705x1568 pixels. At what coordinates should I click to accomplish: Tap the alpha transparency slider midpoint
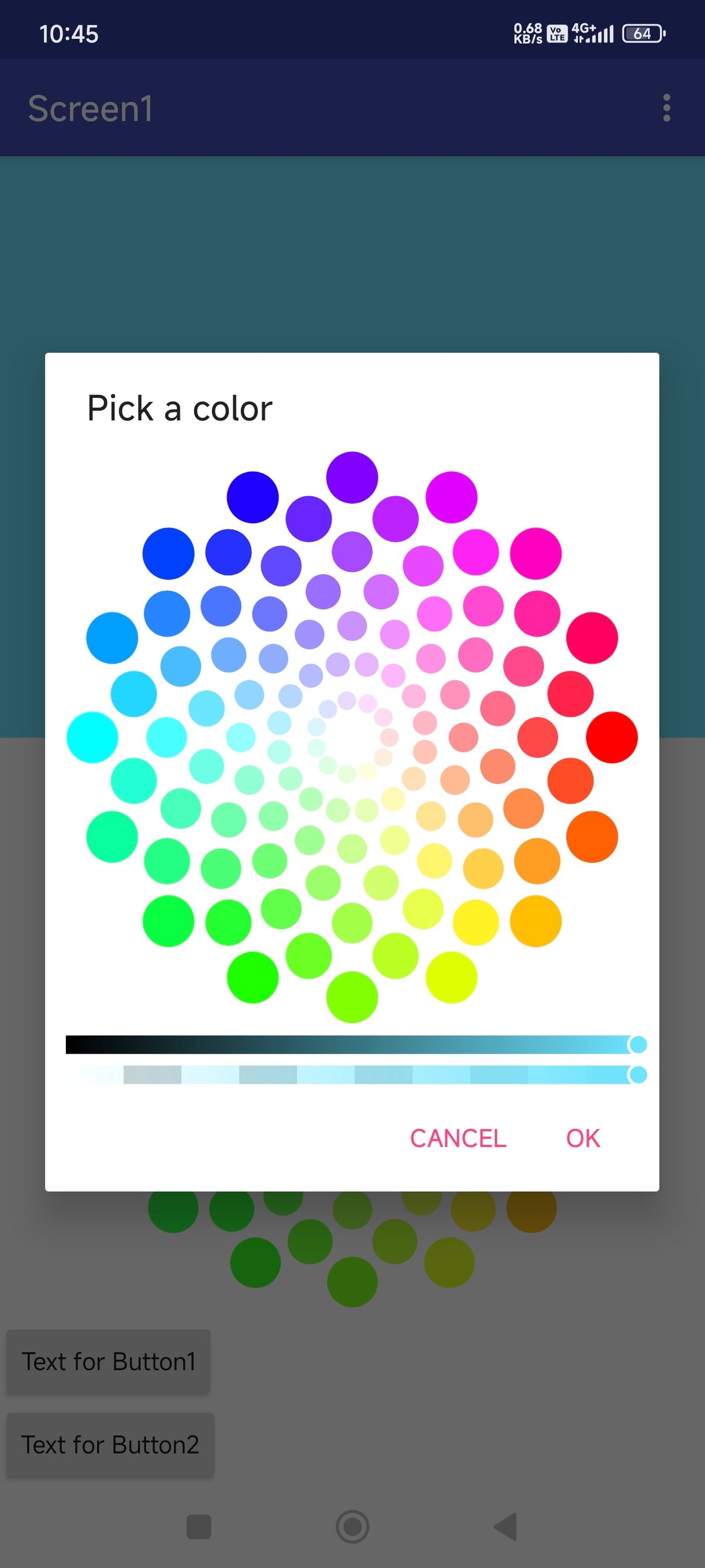point(351,1074)
